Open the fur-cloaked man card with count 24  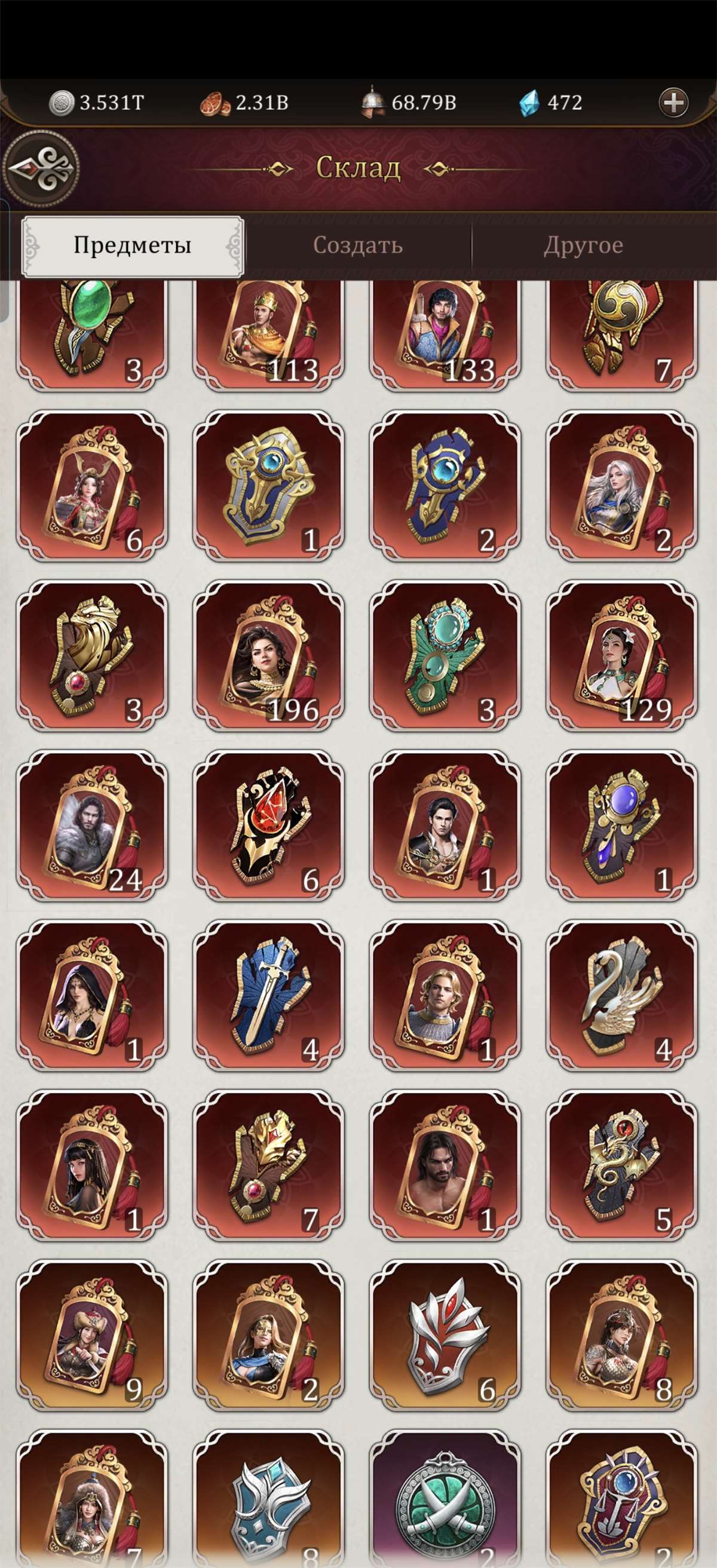(x=92, y=826)
